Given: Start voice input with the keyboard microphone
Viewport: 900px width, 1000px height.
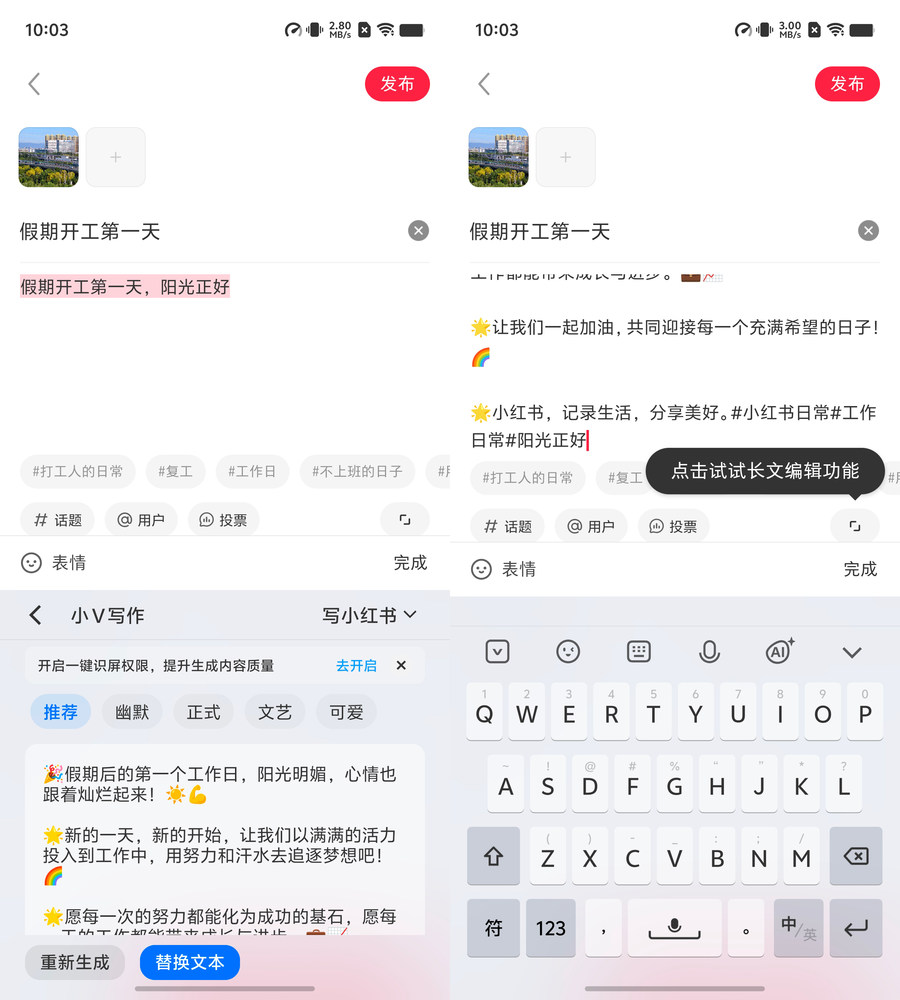Looking at the screenshot, I should click(709, 652).
